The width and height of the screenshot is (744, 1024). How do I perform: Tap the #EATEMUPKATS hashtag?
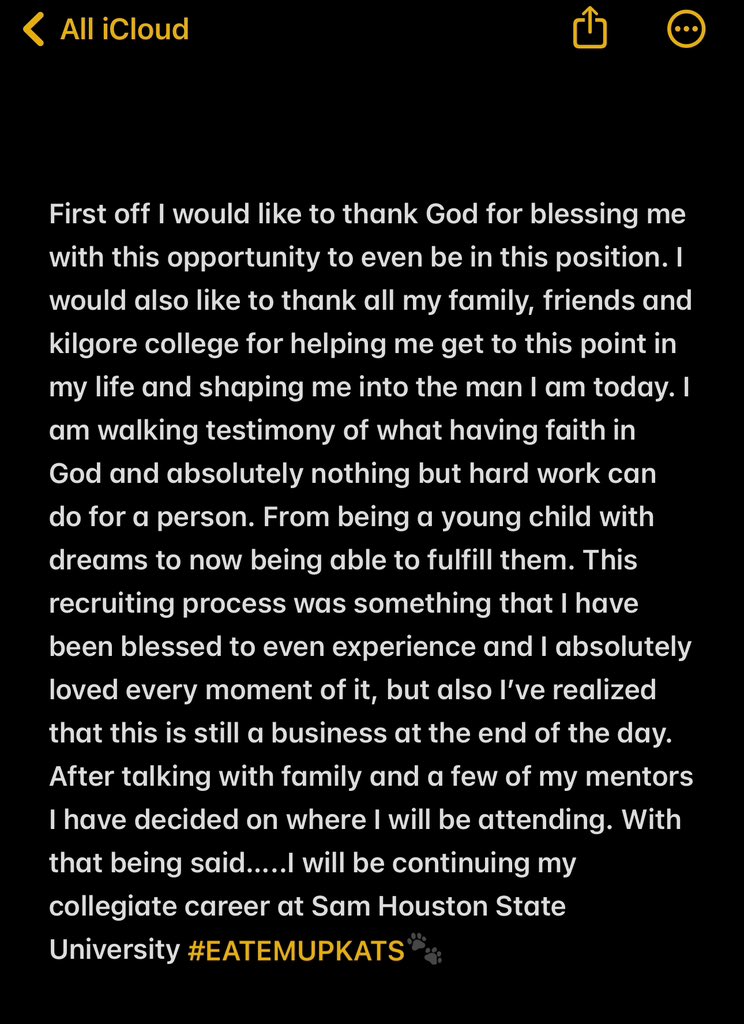point(296,950)
